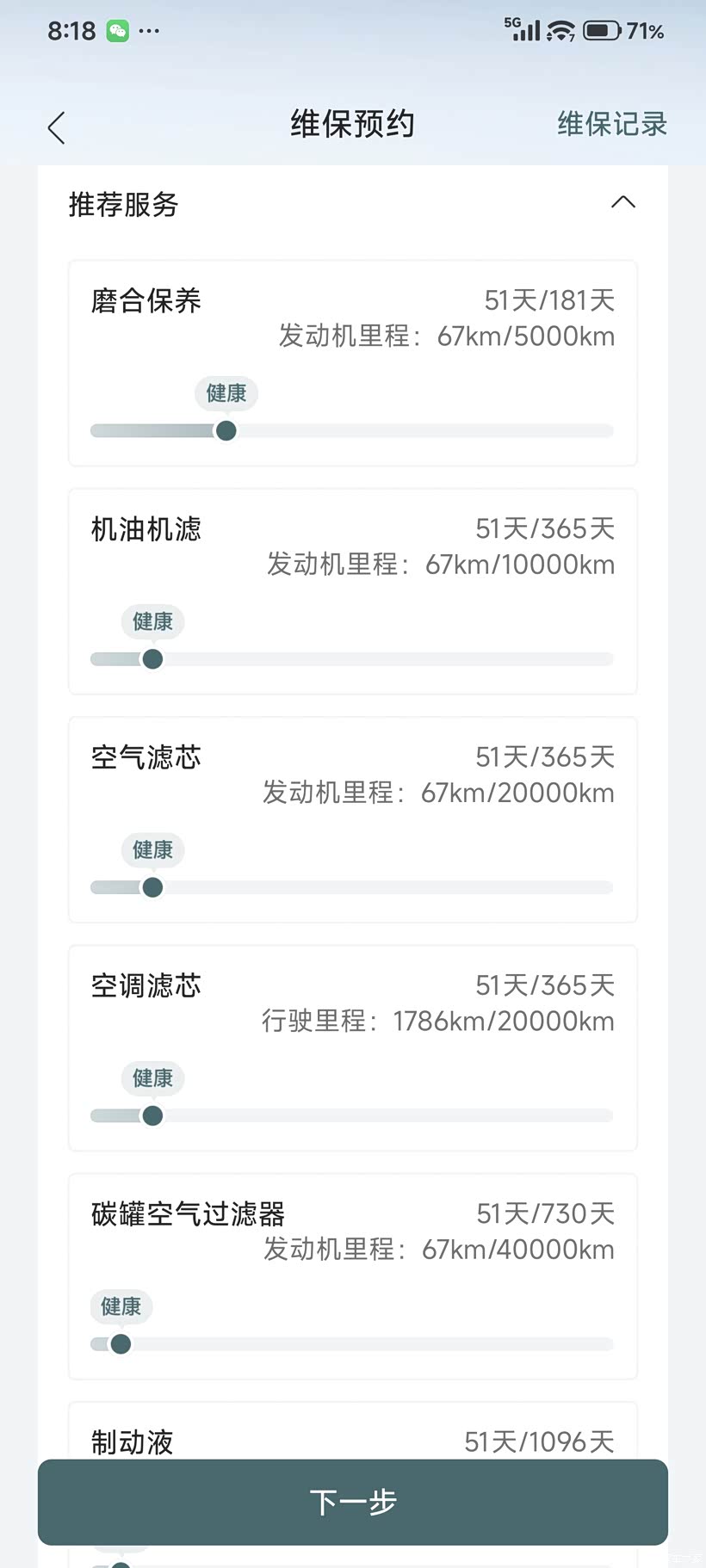The height and width of the screenshot is (1568, 706).
Task: Tap the 下一步 button
Action: pos(353,1502)
